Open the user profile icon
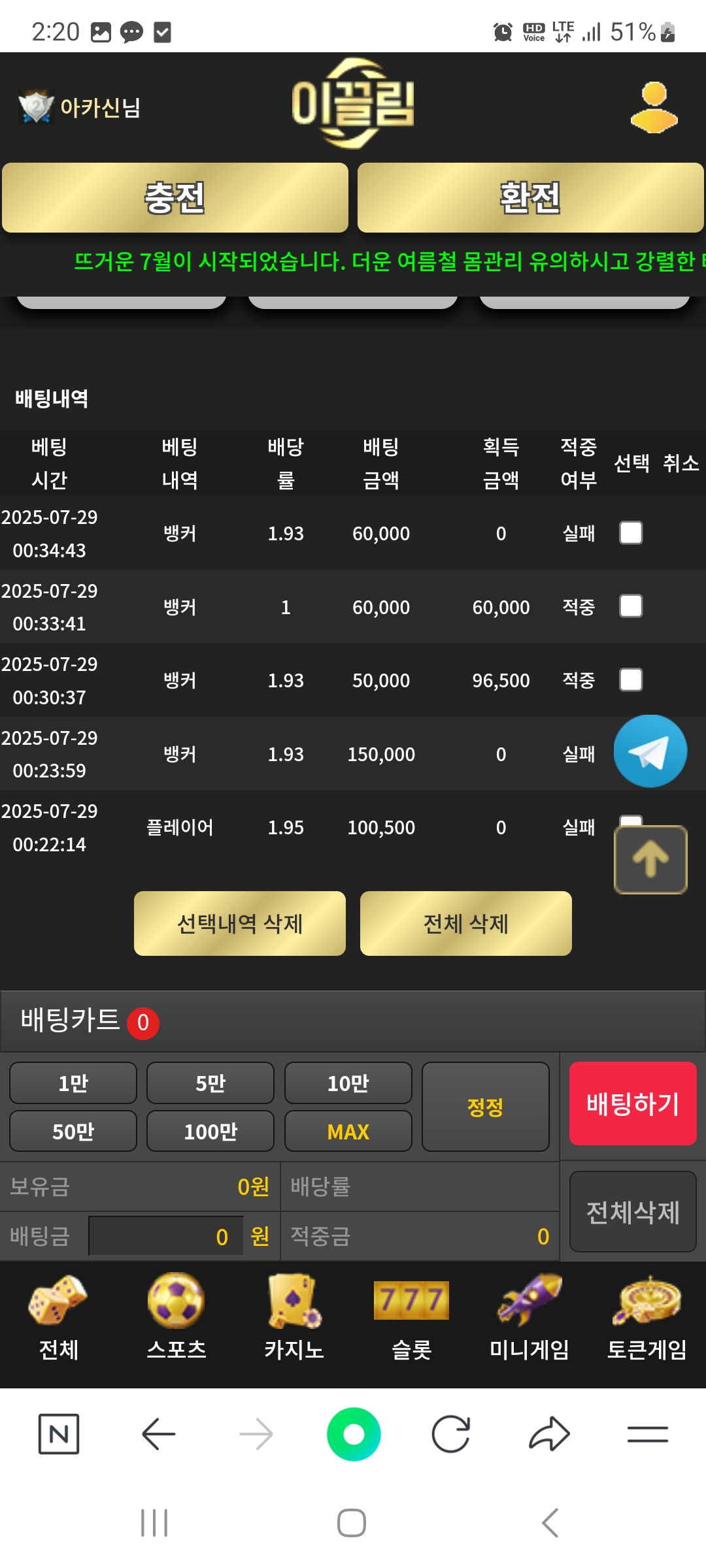This screenshot has height=1568, width=706. 654,107
